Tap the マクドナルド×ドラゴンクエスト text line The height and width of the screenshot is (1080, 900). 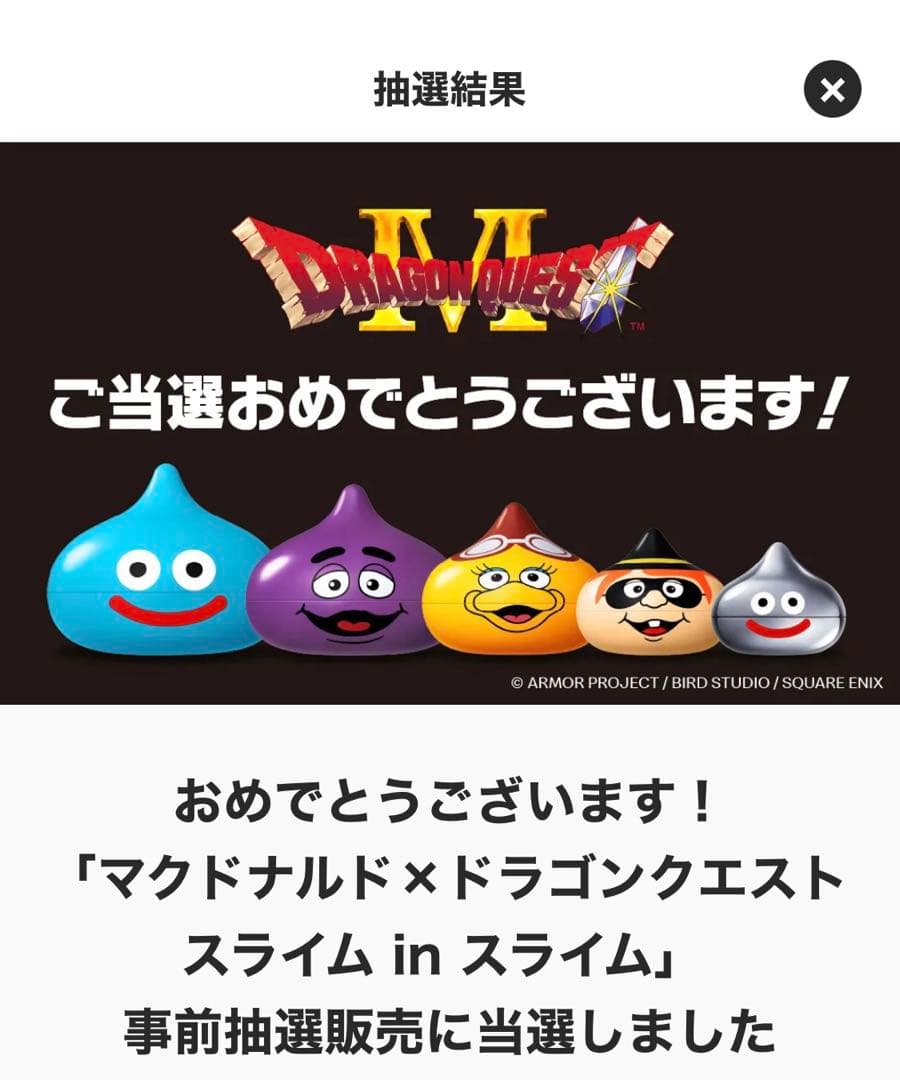pos(450,873)
